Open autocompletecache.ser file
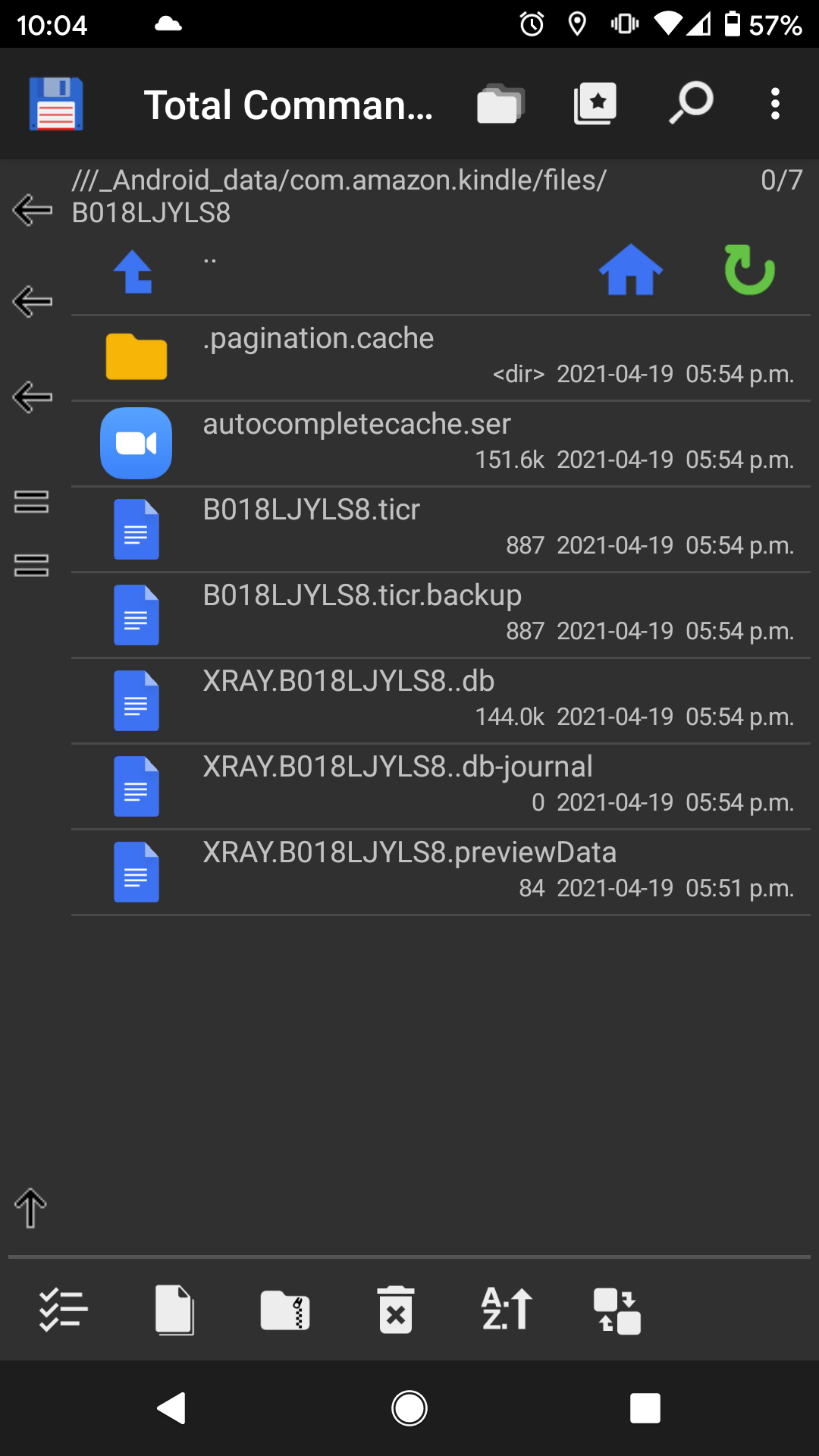The height and width of the screenshot is (1456, 819). click(441, 444)
